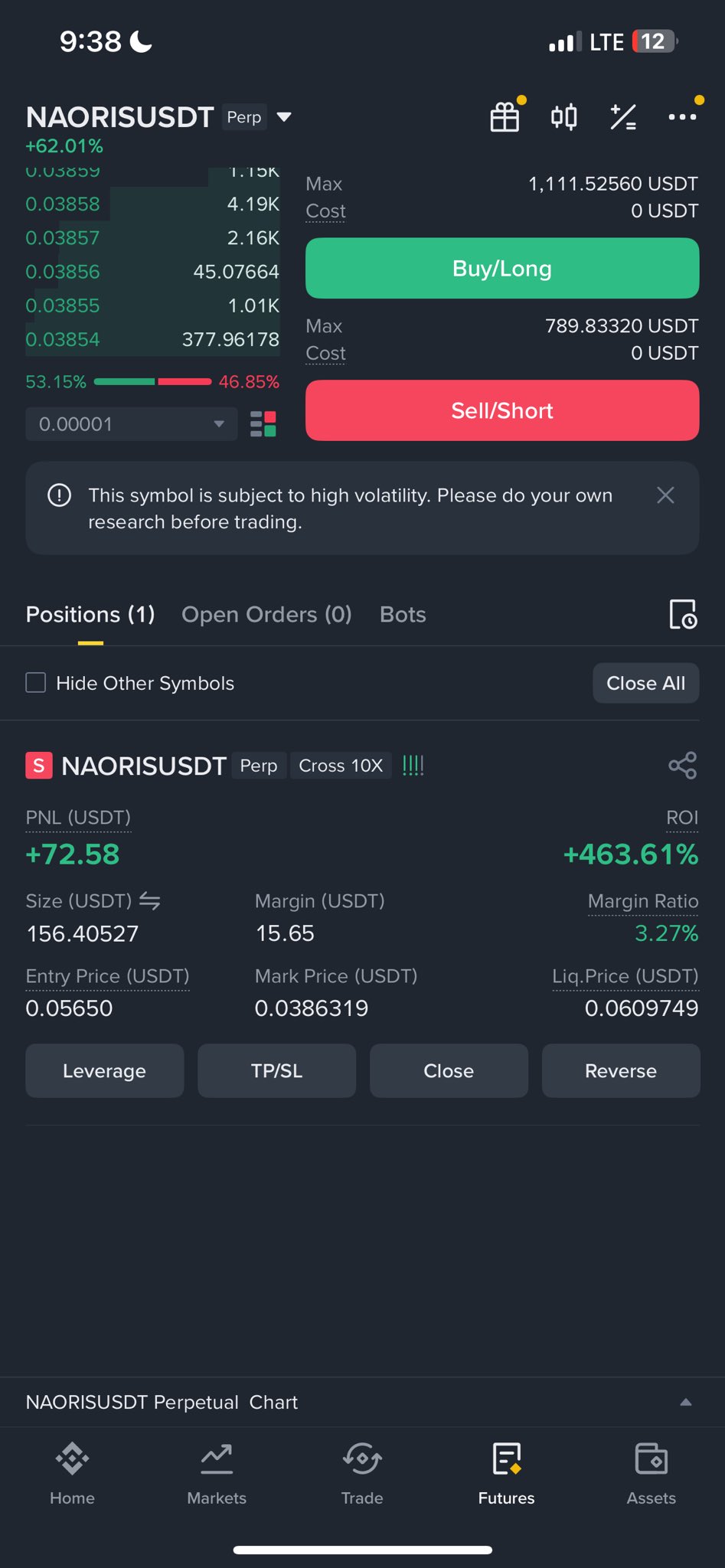
Task: Open the futures calculator icon
Action: coord(623,117)
